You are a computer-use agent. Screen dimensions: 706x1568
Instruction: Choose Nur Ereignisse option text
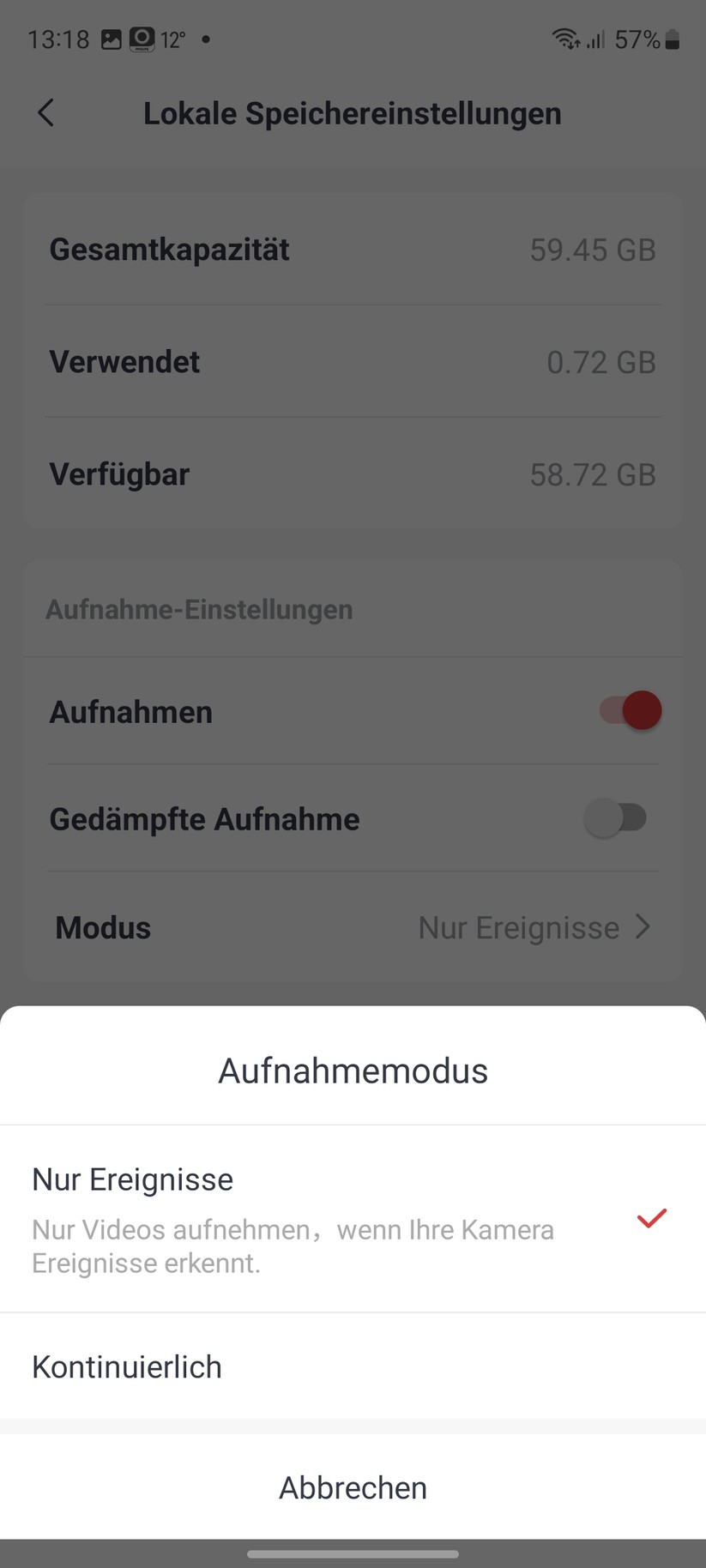point(132,1179)
